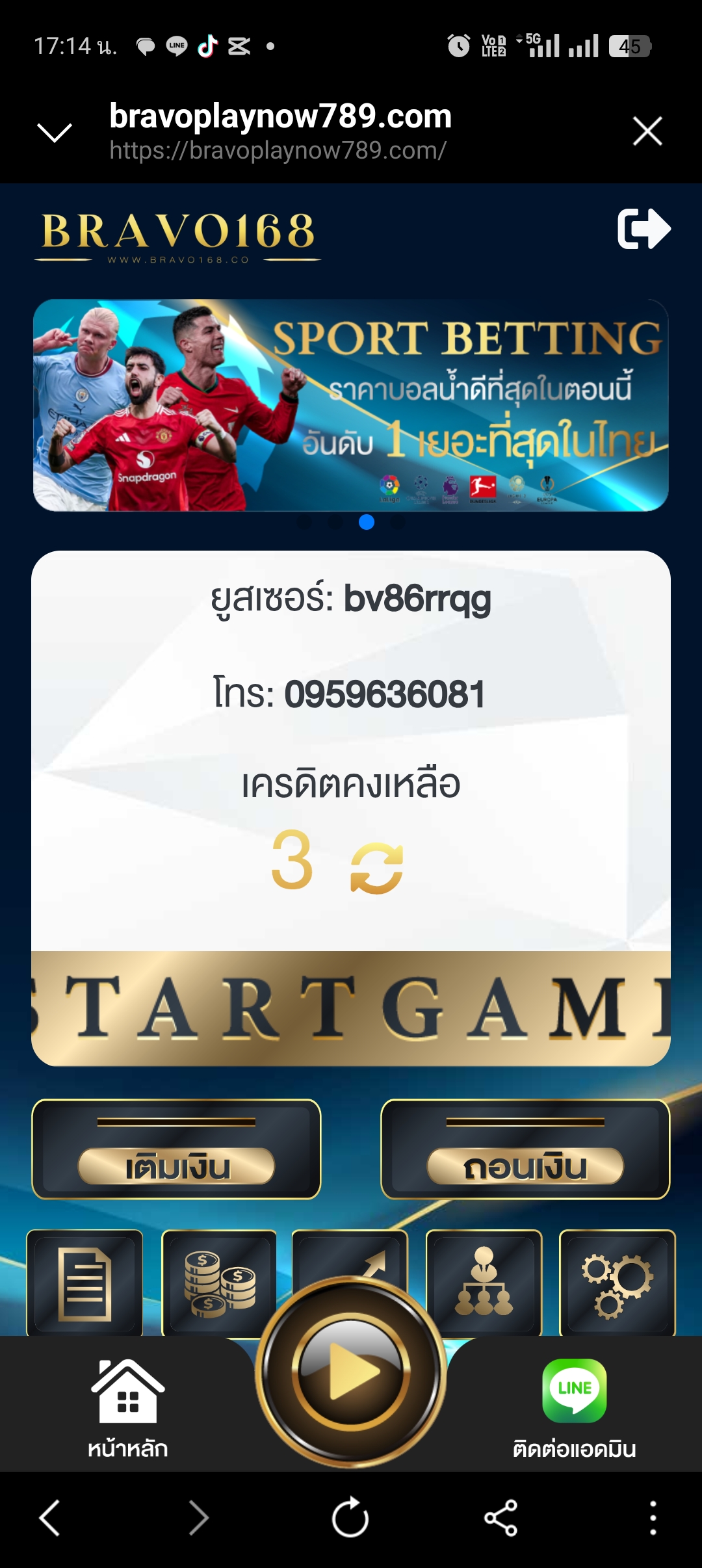This screenshot has height=1568, width=702.
Task: Tap the center gold play button
Action: (351, 1372)
